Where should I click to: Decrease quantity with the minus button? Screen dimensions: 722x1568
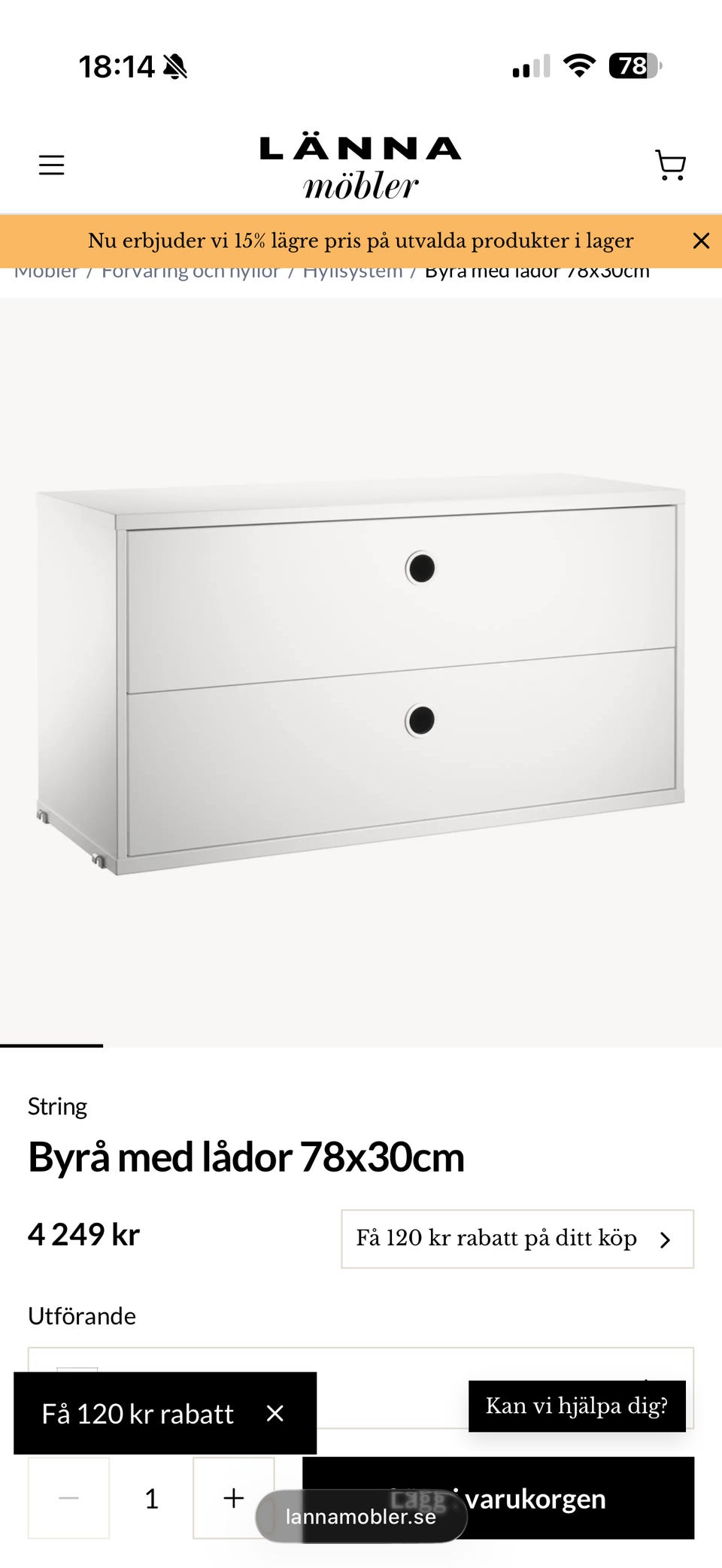[68, 1498]
